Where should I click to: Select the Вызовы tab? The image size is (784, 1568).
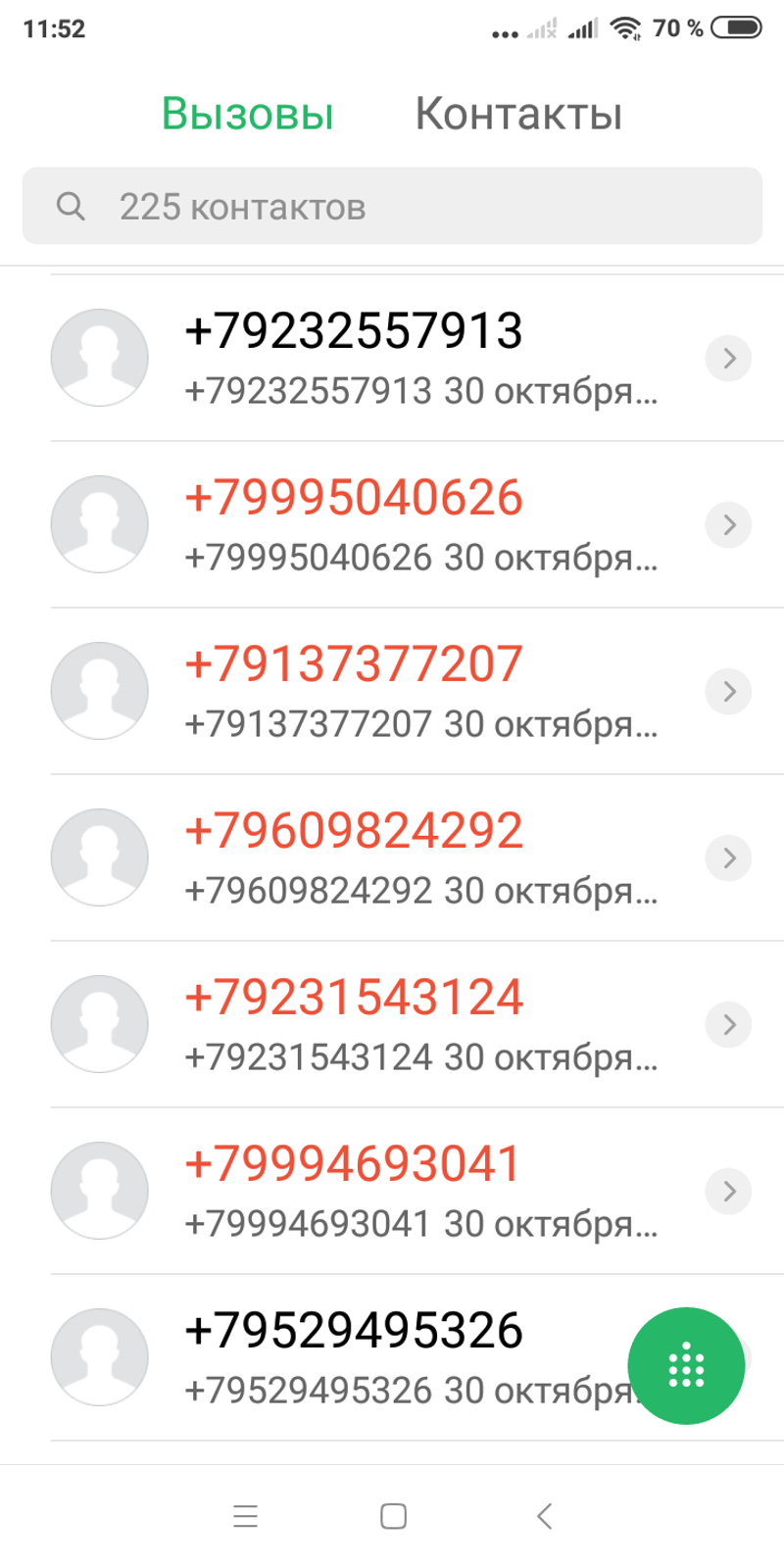[x=248, y=114]
